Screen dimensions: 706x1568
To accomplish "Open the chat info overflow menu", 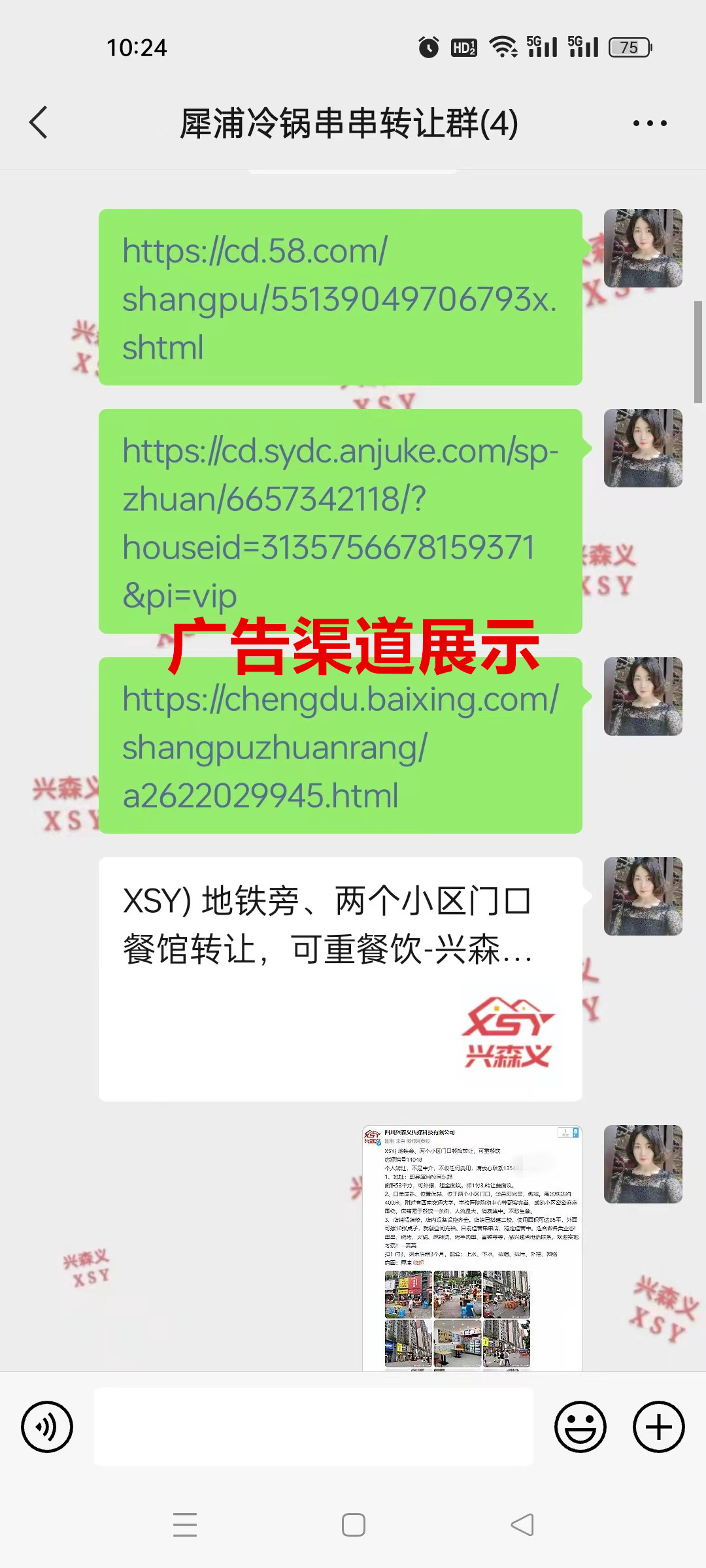I will [x=649, y=123].
